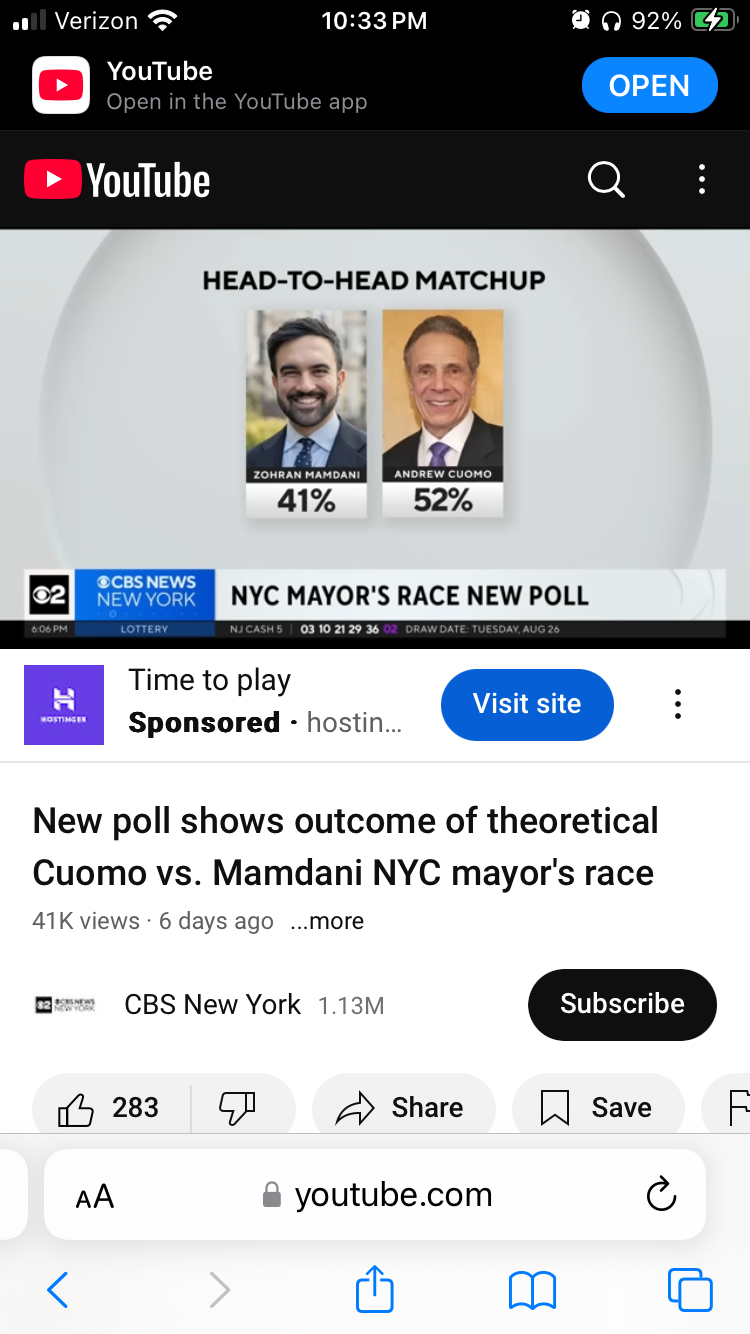The width and height of the screenshot is (750, 1334).
Task: Open the CBS New York channel
Action: point(212,1004)
